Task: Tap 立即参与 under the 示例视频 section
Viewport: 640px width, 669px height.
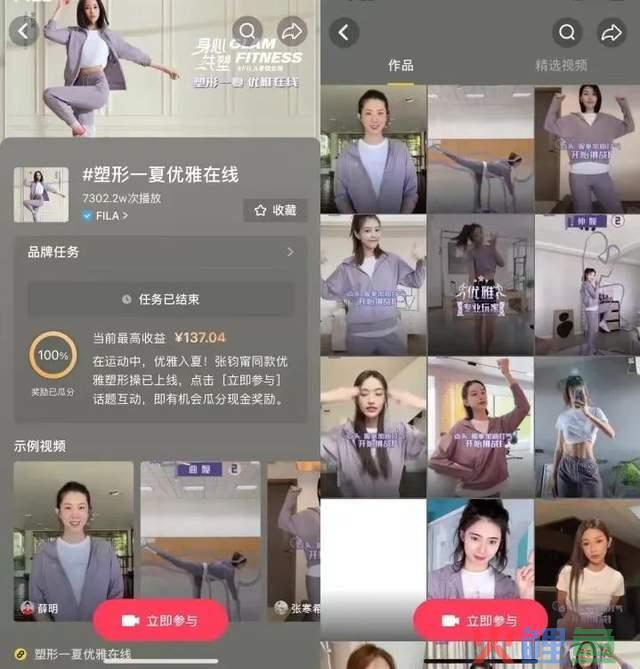Action: (x=160, y=621)
